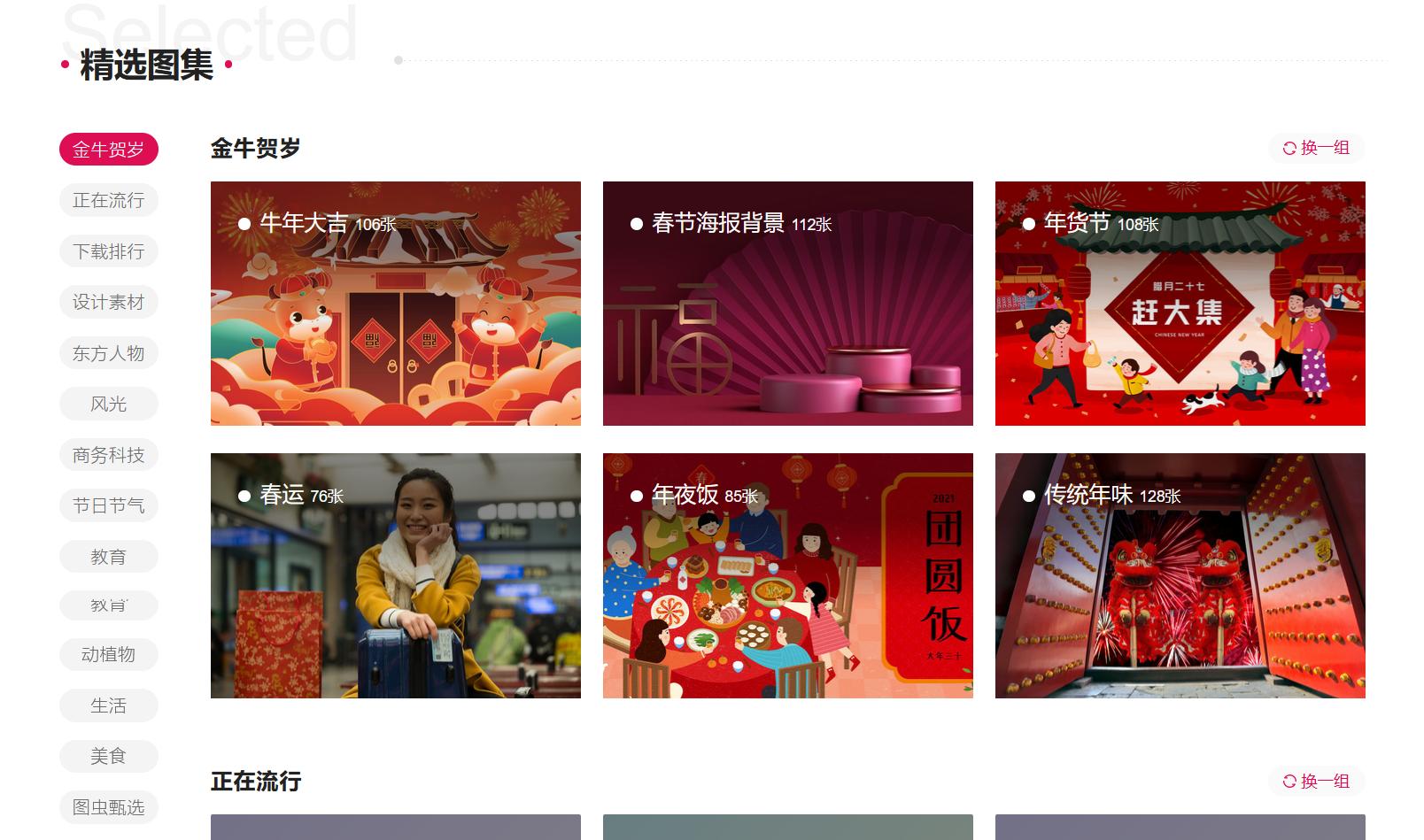Screen dimensions: 1424x840
Task: Open the 下载排行 category
Action: 108,251
